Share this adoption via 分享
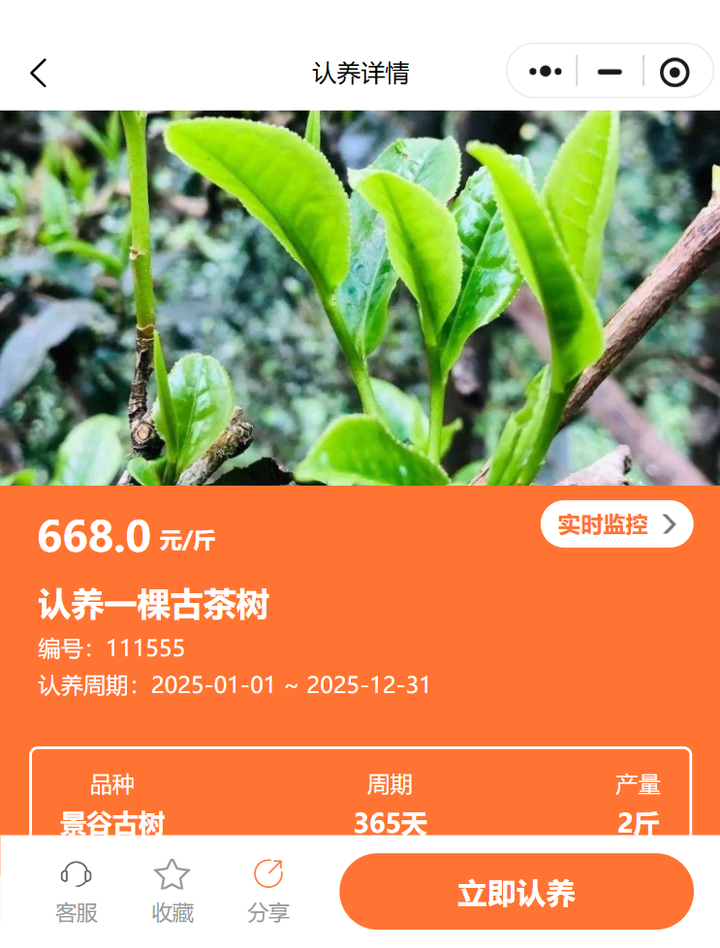 268,891
